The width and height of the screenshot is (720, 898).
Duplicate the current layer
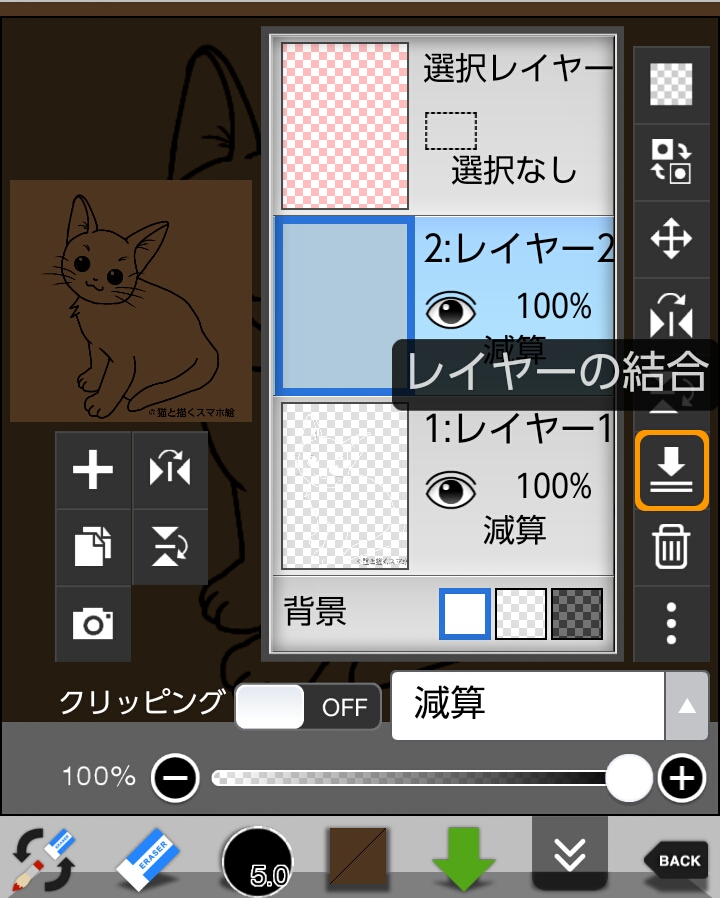pyautogui.click(x=93, y=547)
